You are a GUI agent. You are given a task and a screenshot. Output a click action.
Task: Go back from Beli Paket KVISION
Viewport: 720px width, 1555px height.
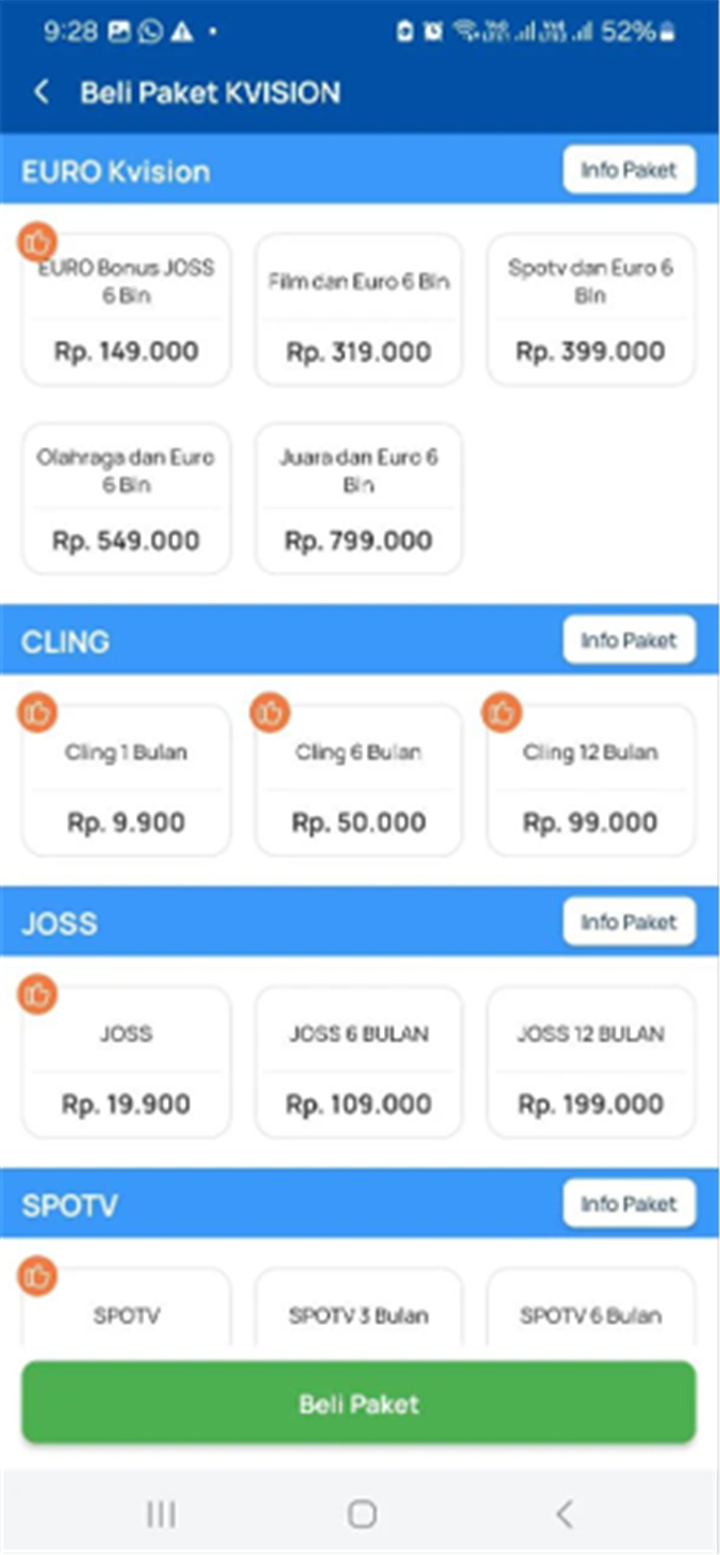coord(41,93)
